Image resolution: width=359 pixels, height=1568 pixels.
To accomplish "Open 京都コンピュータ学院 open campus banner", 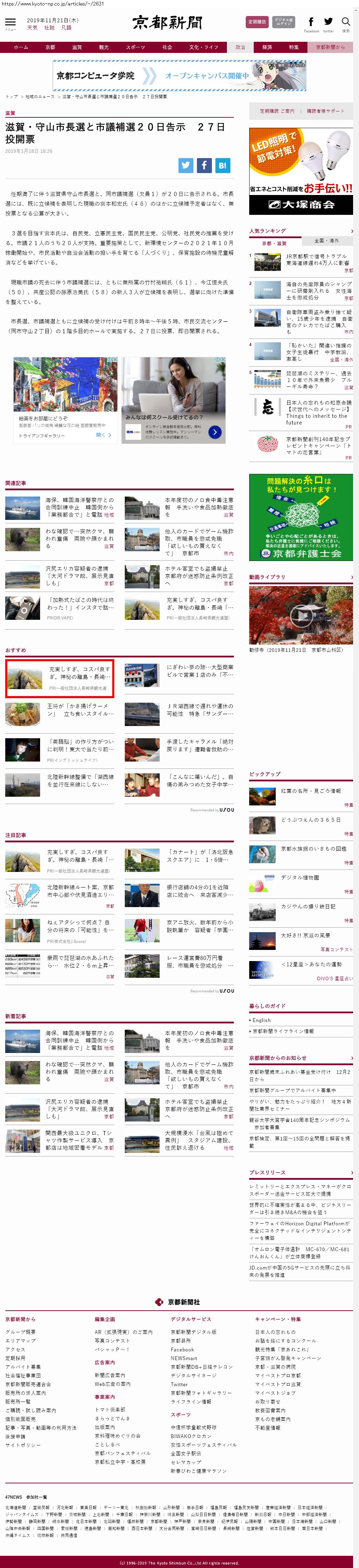I will pos(179,76).
